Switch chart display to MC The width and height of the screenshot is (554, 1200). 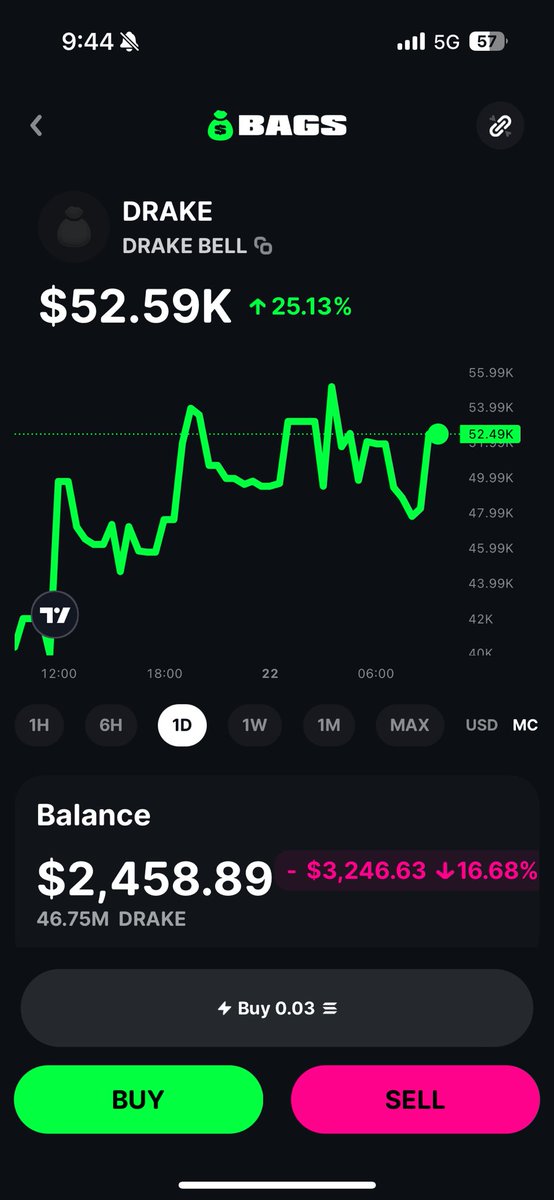pyautogui.click(x=525, y=725)
